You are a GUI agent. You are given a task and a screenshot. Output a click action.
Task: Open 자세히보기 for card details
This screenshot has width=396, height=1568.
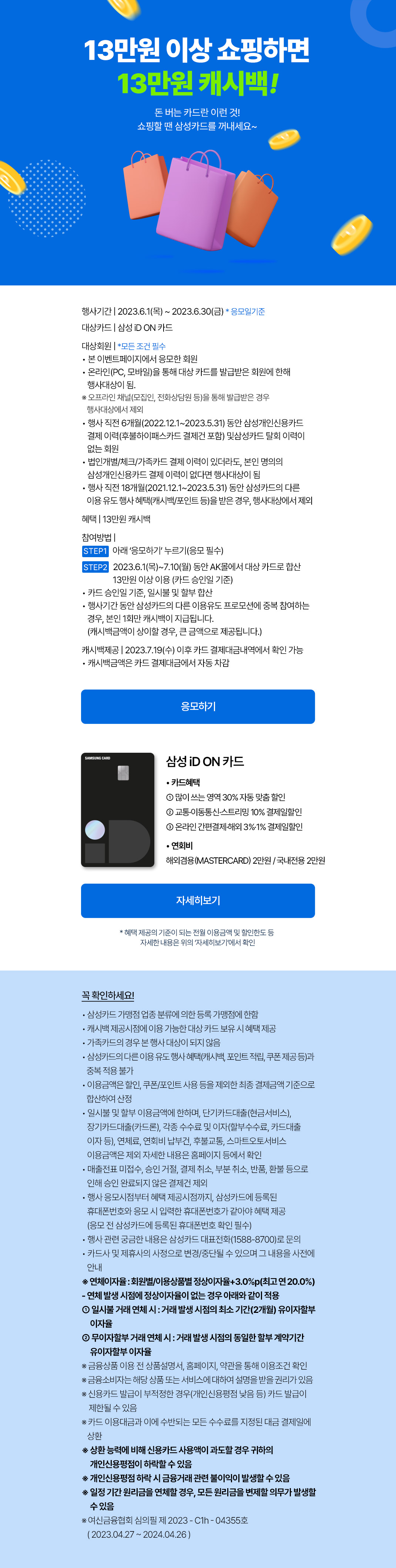197,900
